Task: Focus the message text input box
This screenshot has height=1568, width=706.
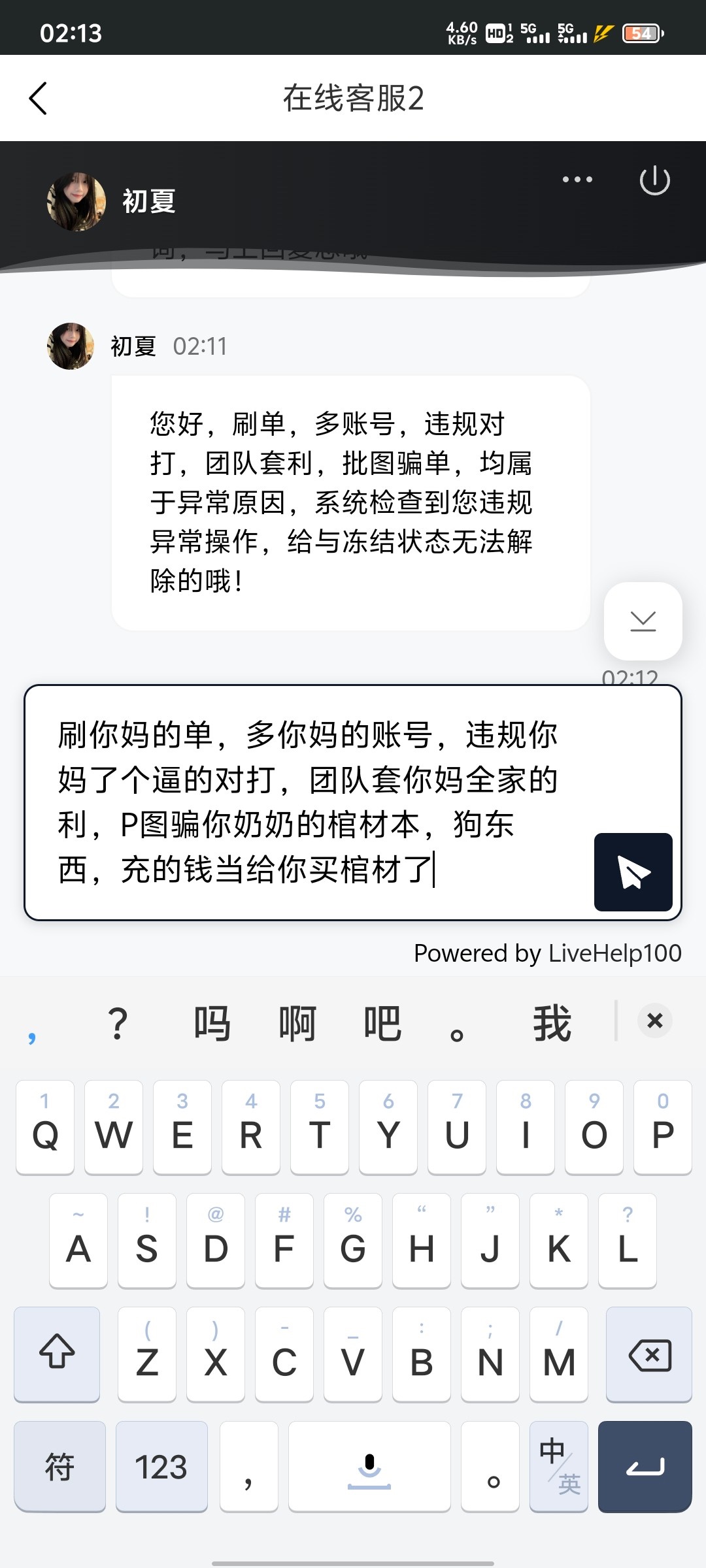Action: [x=307, y=802]
